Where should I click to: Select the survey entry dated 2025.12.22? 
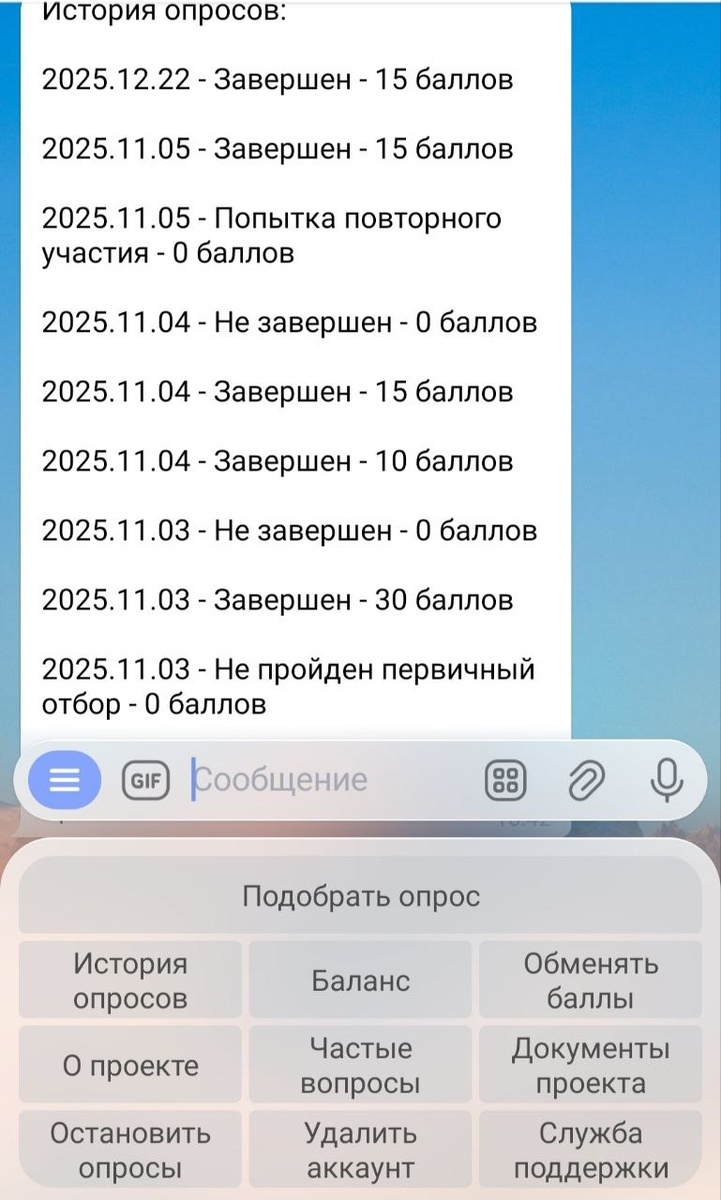pos(277,80)
